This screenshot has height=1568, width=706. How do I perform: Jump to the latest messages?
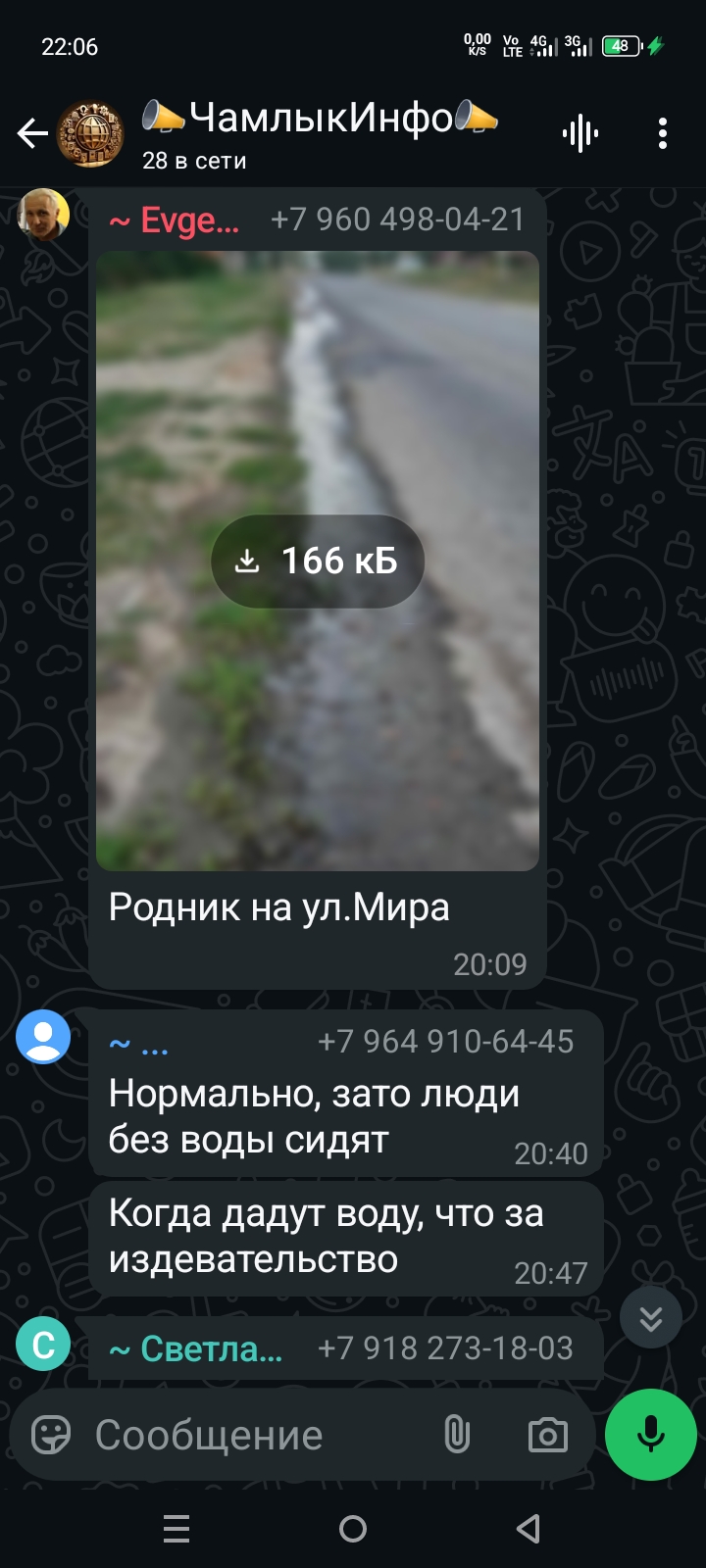click(x=650, y=1318)
